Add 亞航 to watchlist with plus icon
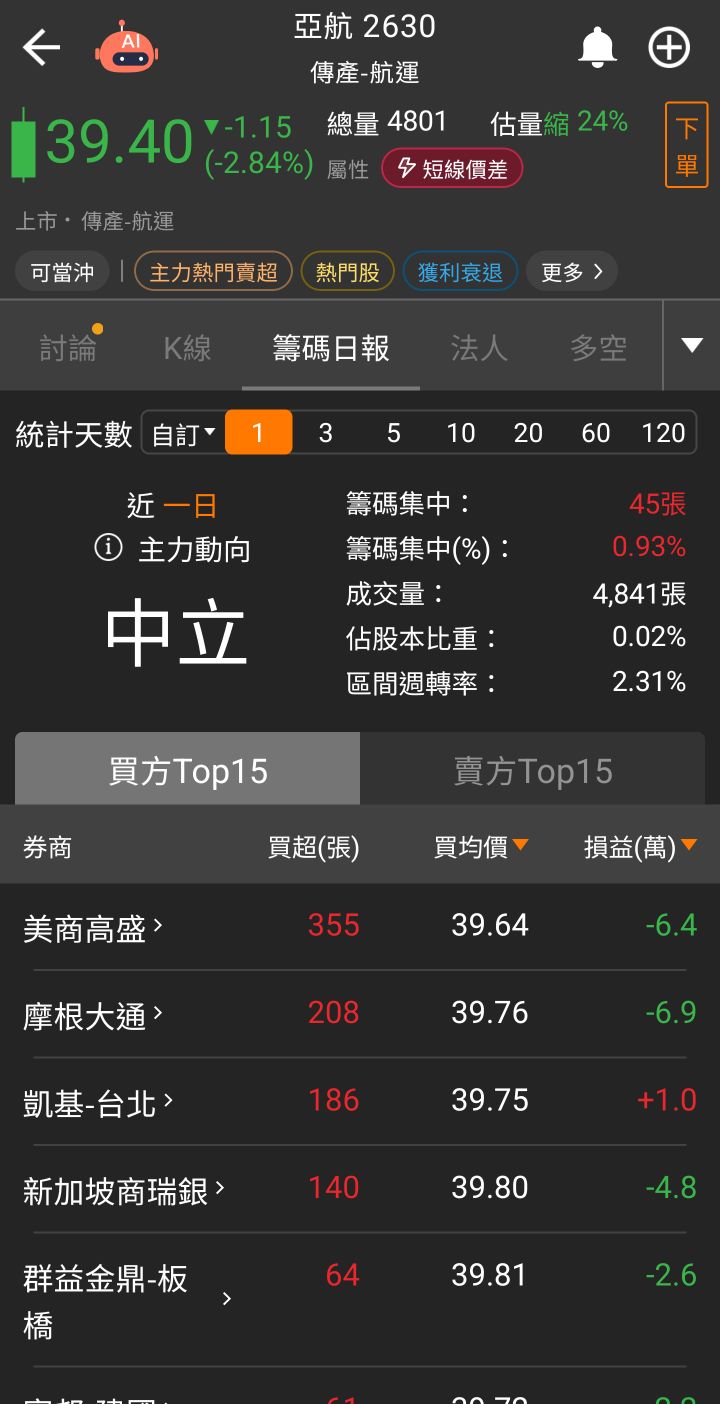This screenshot has height=1404, width=720. coord(669,47)
